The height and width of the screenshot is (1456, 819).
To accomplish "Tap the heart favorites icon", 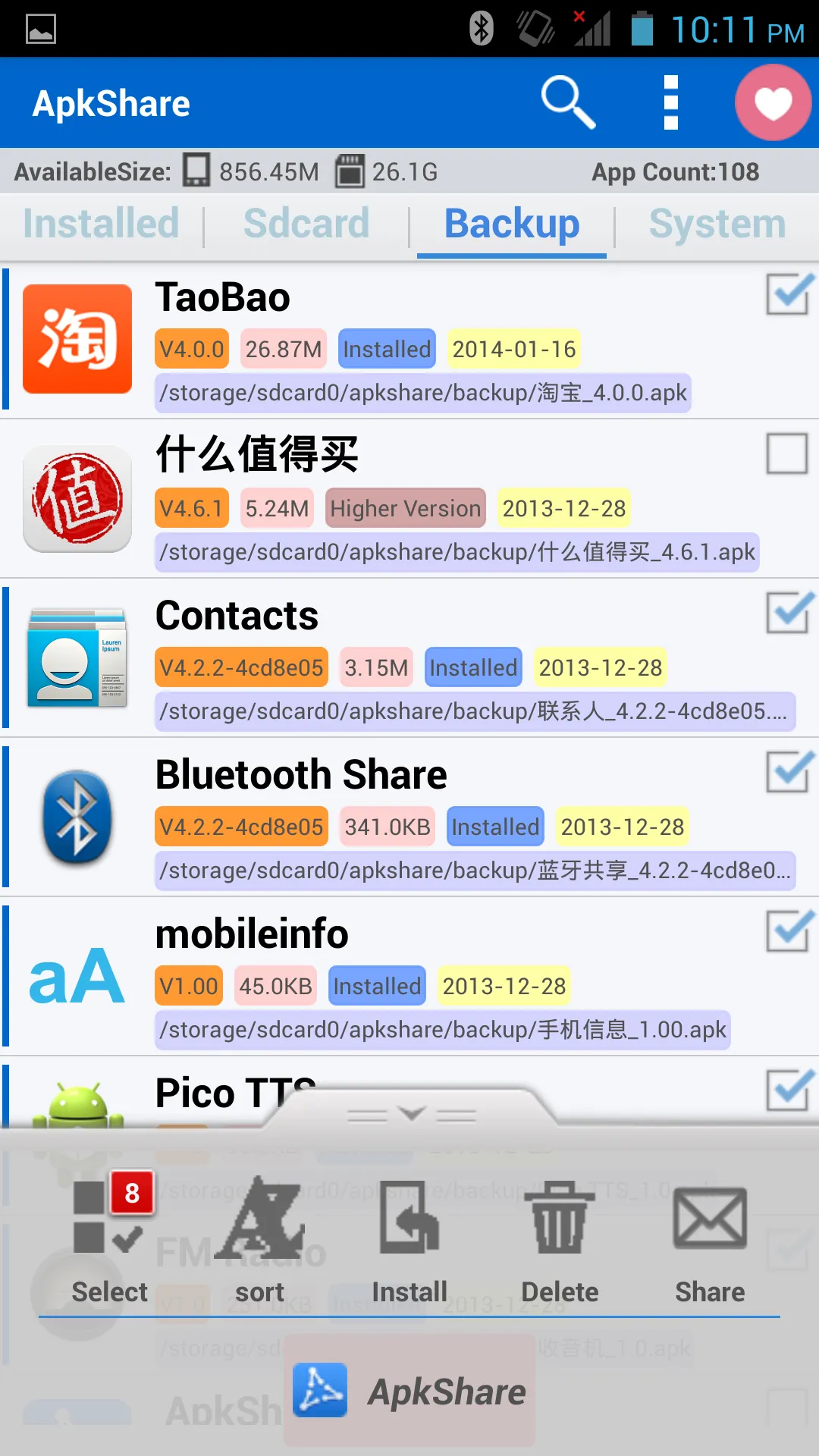I will tap(772, 102).
